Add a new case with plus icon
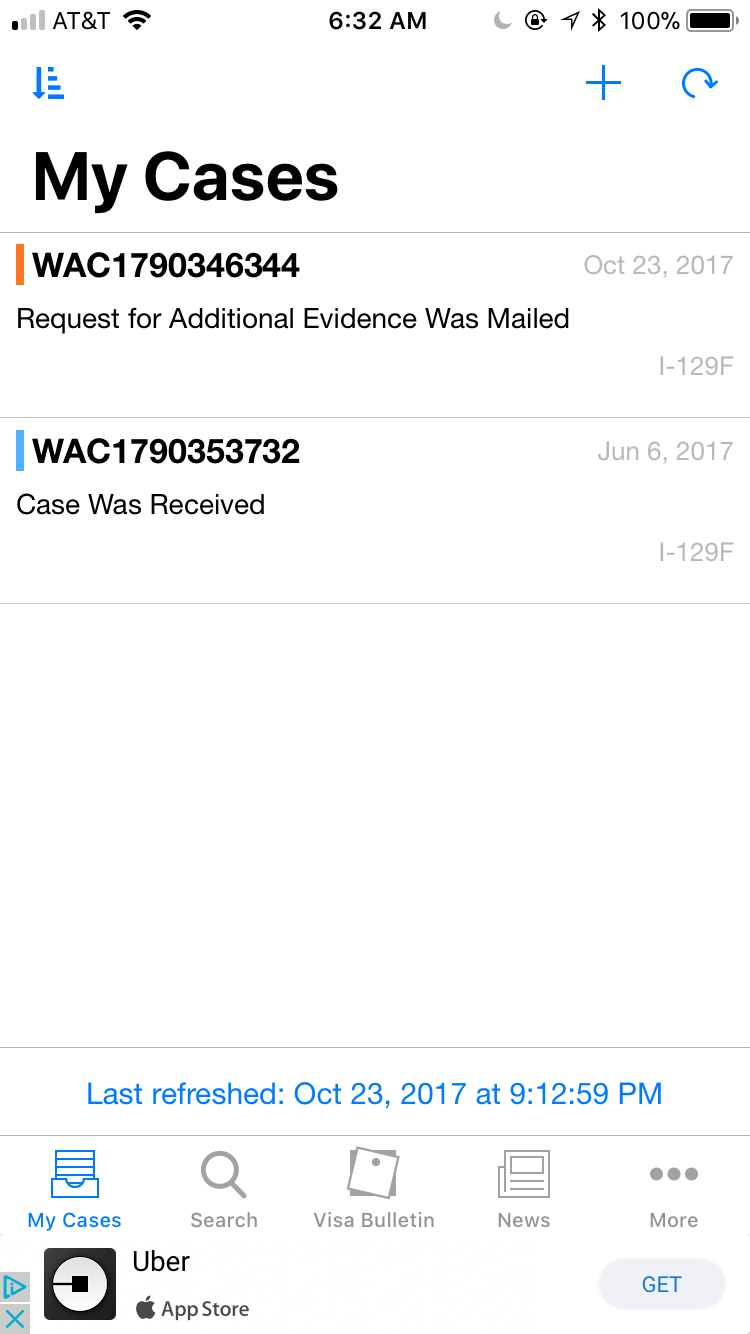Viewport: 750px width, 1334px height. [603, 84]
